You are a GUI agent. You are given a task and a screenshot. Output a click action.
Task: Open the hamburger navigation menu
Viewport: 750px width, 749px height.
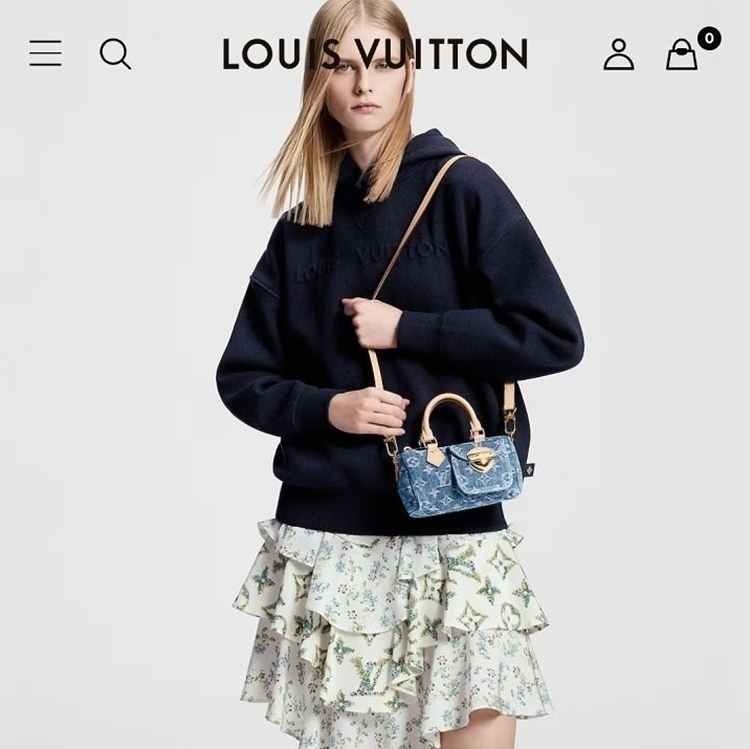pos(45,53)
